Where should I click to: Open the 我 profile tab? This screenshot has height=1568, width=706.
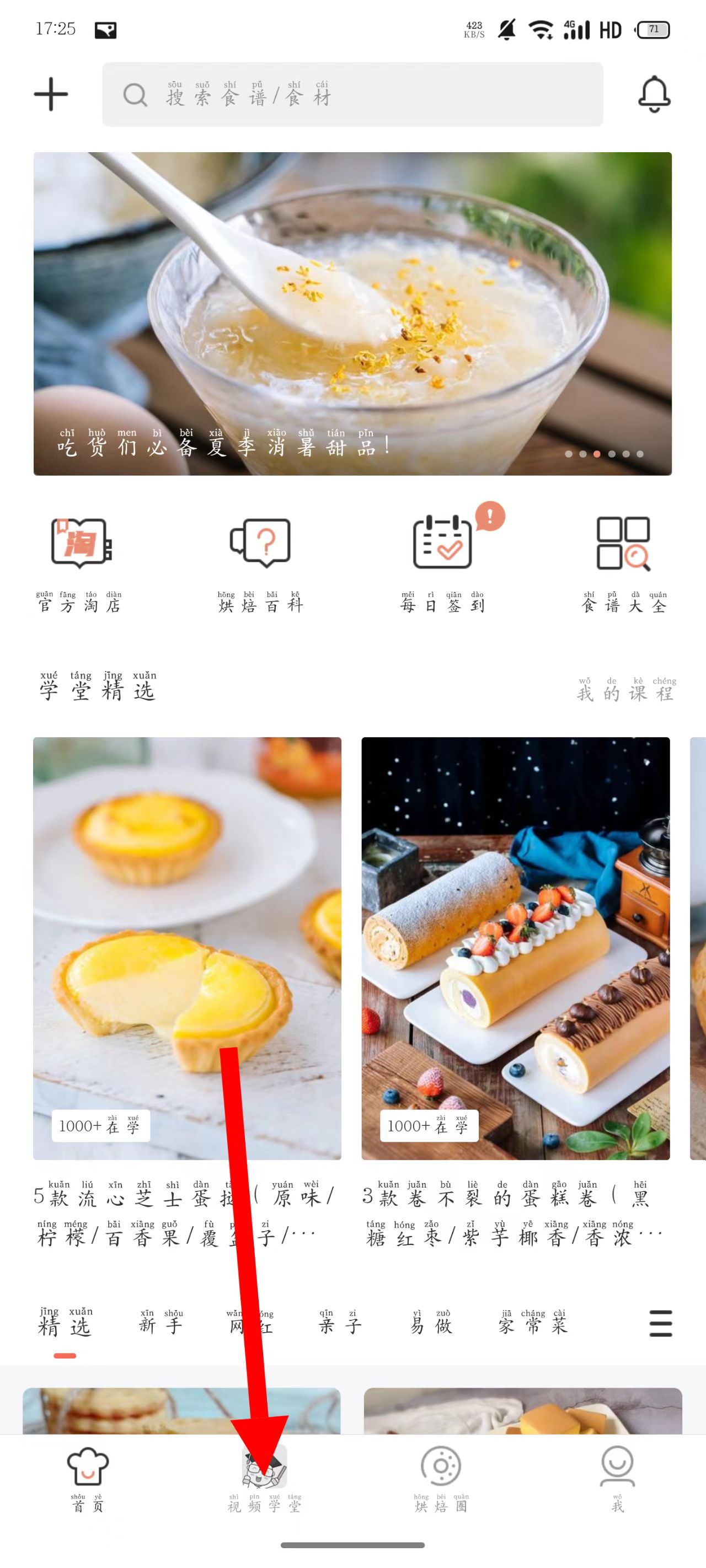tap(617, 1479)
